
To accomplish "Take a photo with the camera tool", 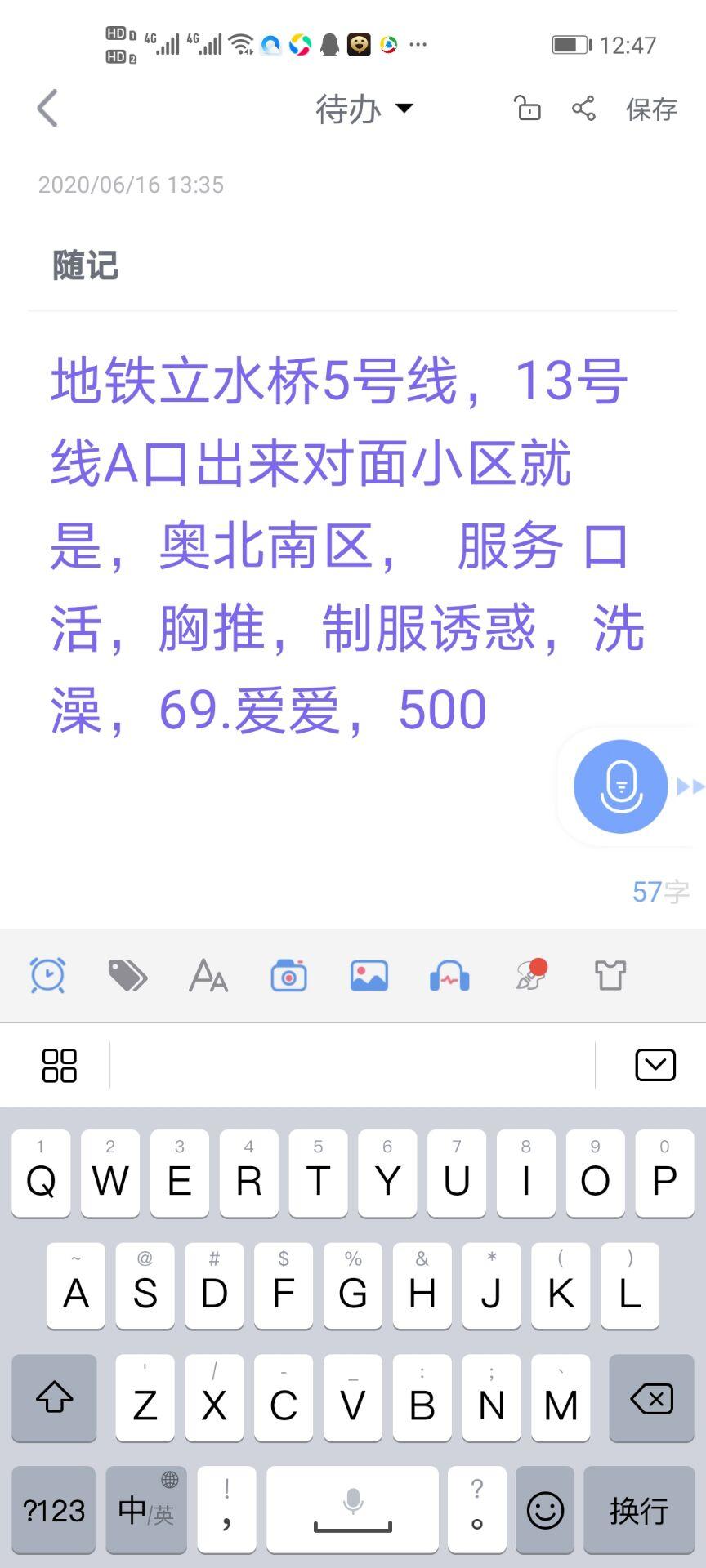I will tap(288, 975).
